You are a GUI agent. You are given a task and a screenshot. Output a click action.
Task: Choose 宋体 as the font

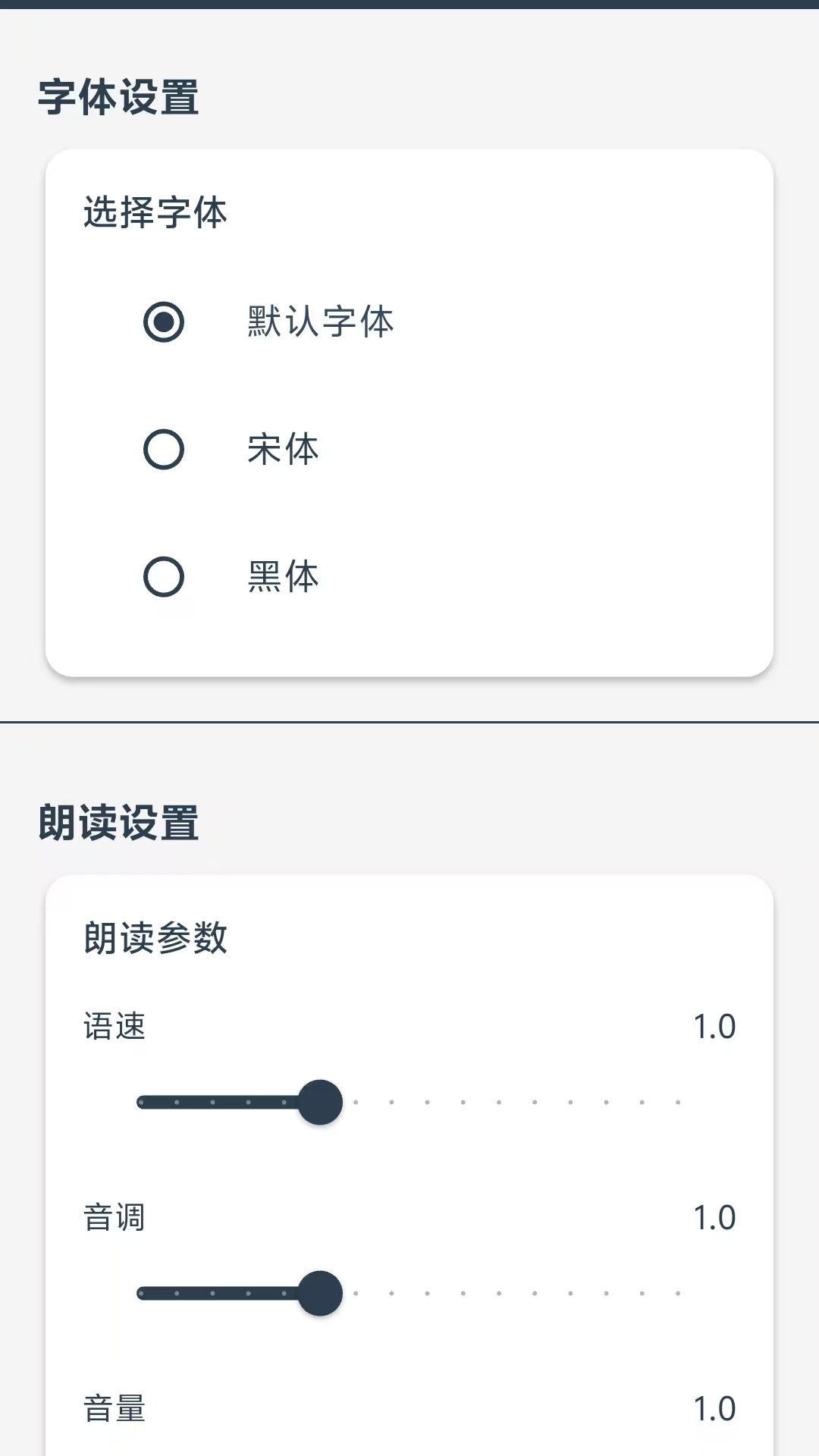click(x=164, y=449)
